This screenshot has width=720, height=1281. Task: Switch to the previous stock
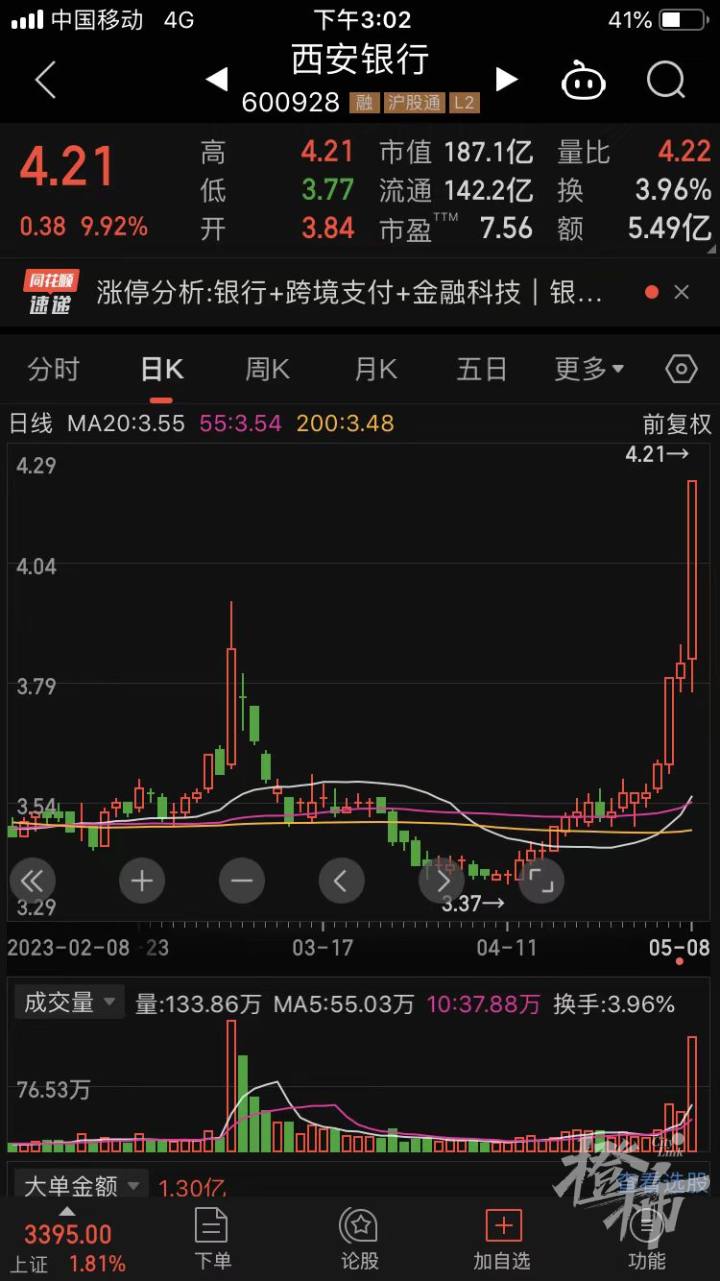click(216, 80)
